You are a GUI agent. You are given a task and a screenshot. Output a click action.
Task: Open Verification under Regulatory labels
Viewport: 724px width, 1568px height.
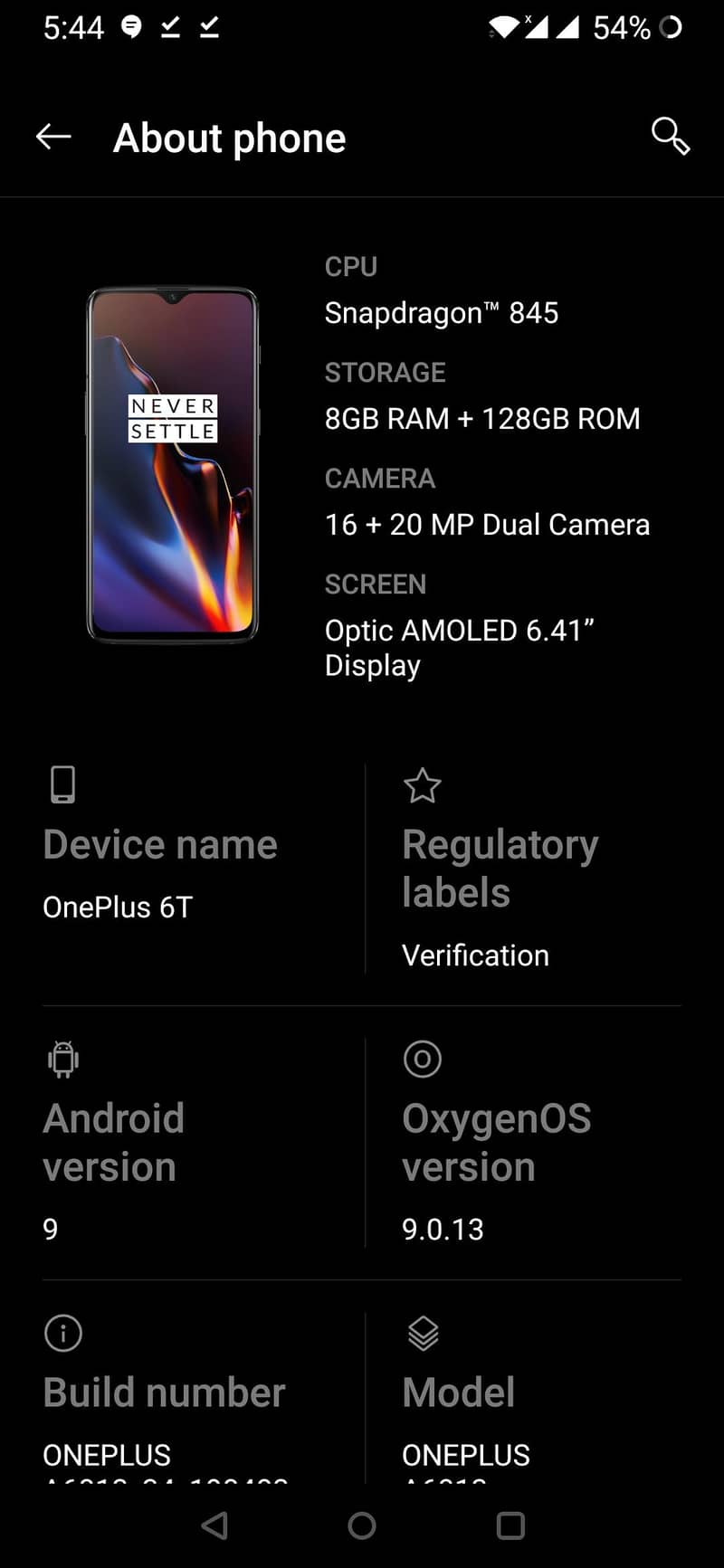pyautogui.click(x=475, y=955)
